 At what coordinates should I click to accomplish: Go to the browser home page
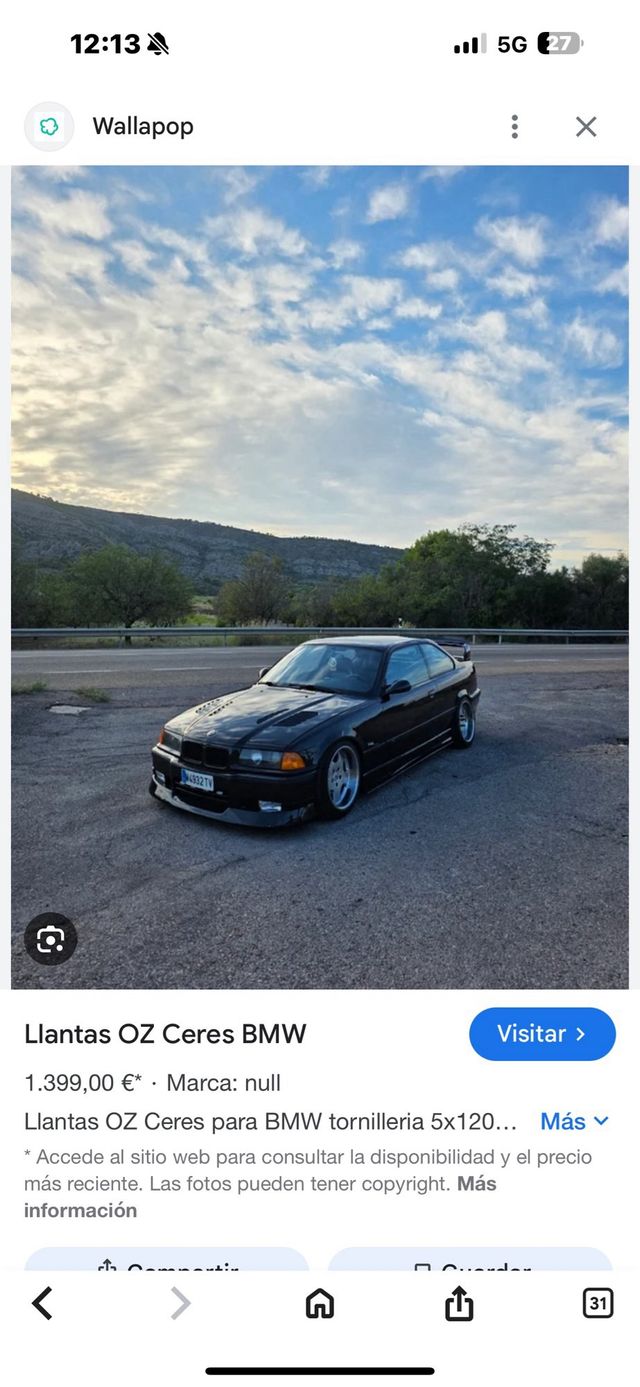coord(319,1304)
